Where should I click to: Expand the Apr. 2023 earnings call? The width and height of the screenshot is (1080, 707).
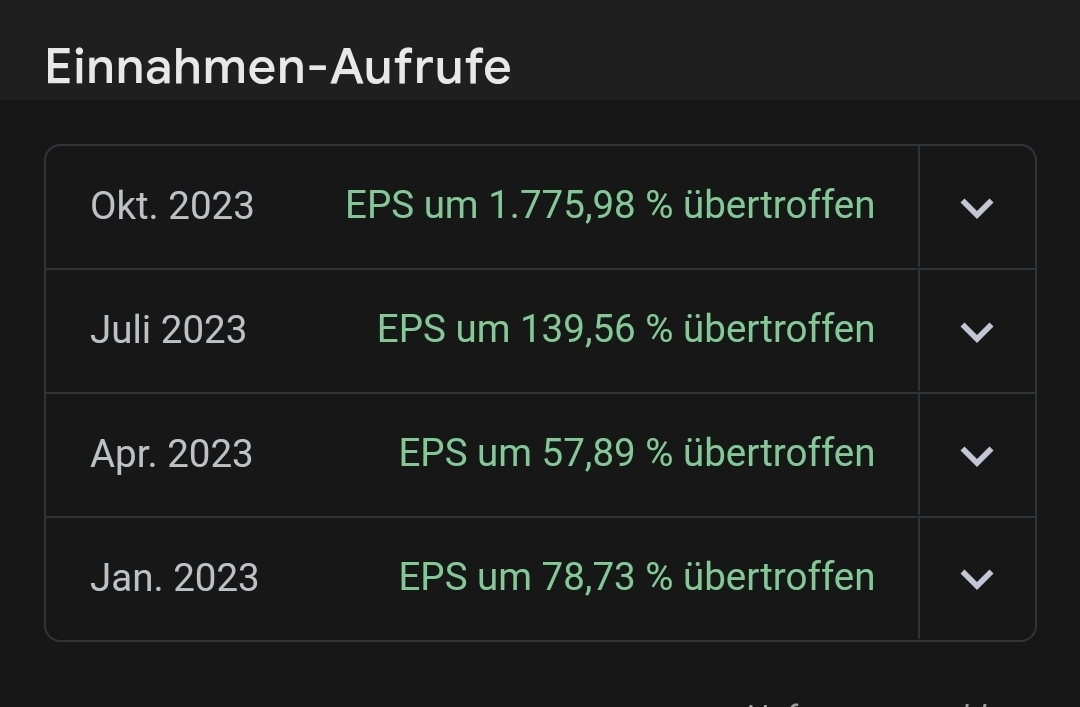[x=976, y=456]
